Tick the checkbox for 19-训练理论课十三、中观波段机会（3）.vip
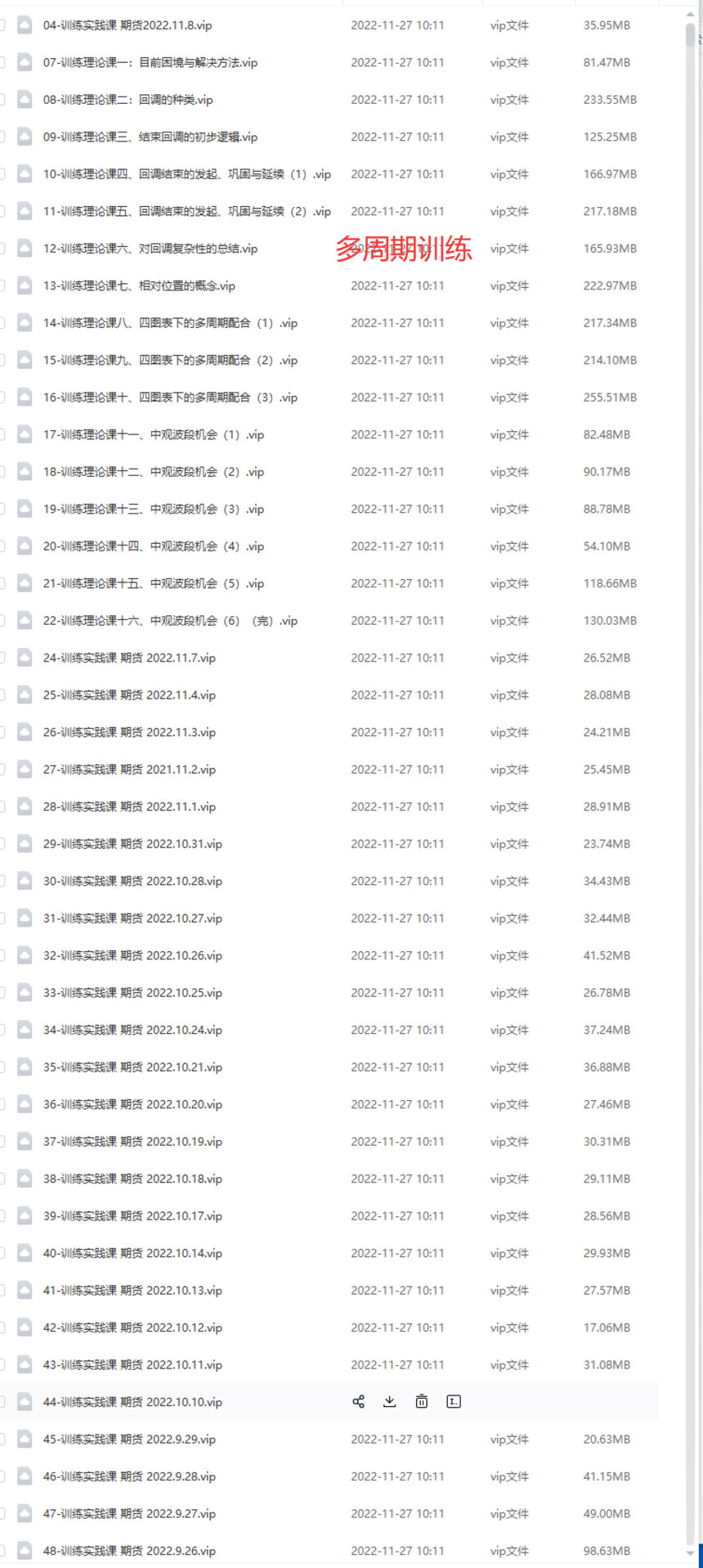The image size is (703, 1568). click(x=2, y=509)
